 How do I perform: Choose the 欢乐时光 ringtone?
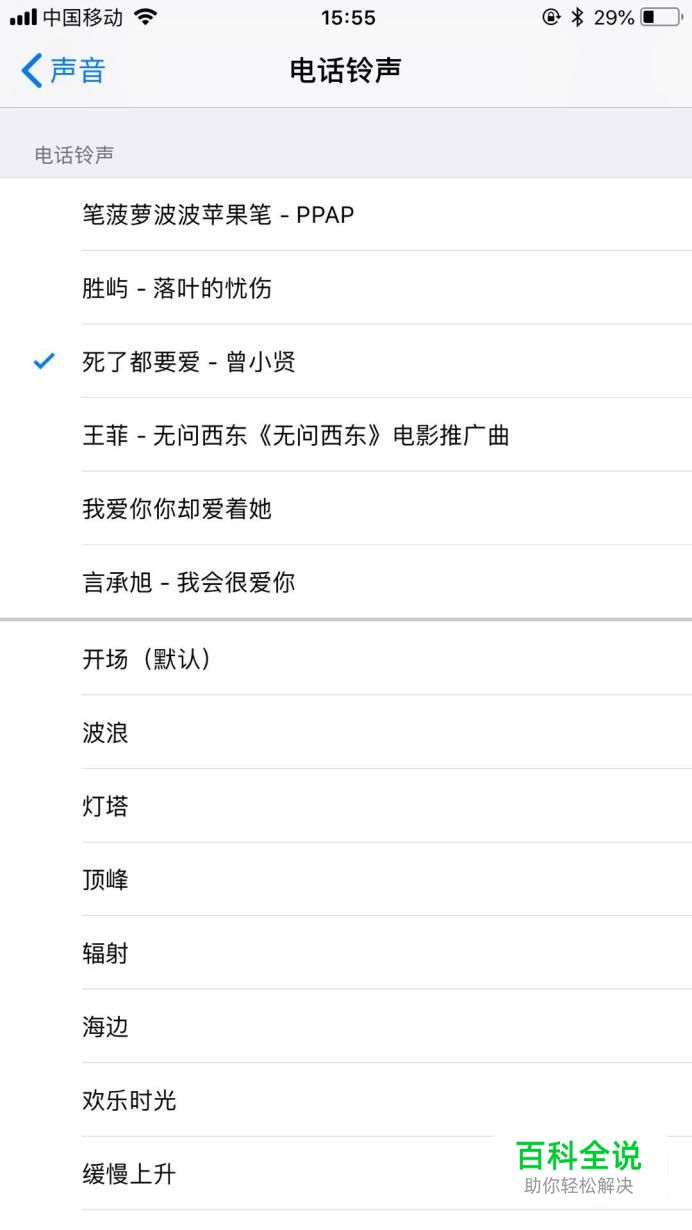click(346, 1100)
